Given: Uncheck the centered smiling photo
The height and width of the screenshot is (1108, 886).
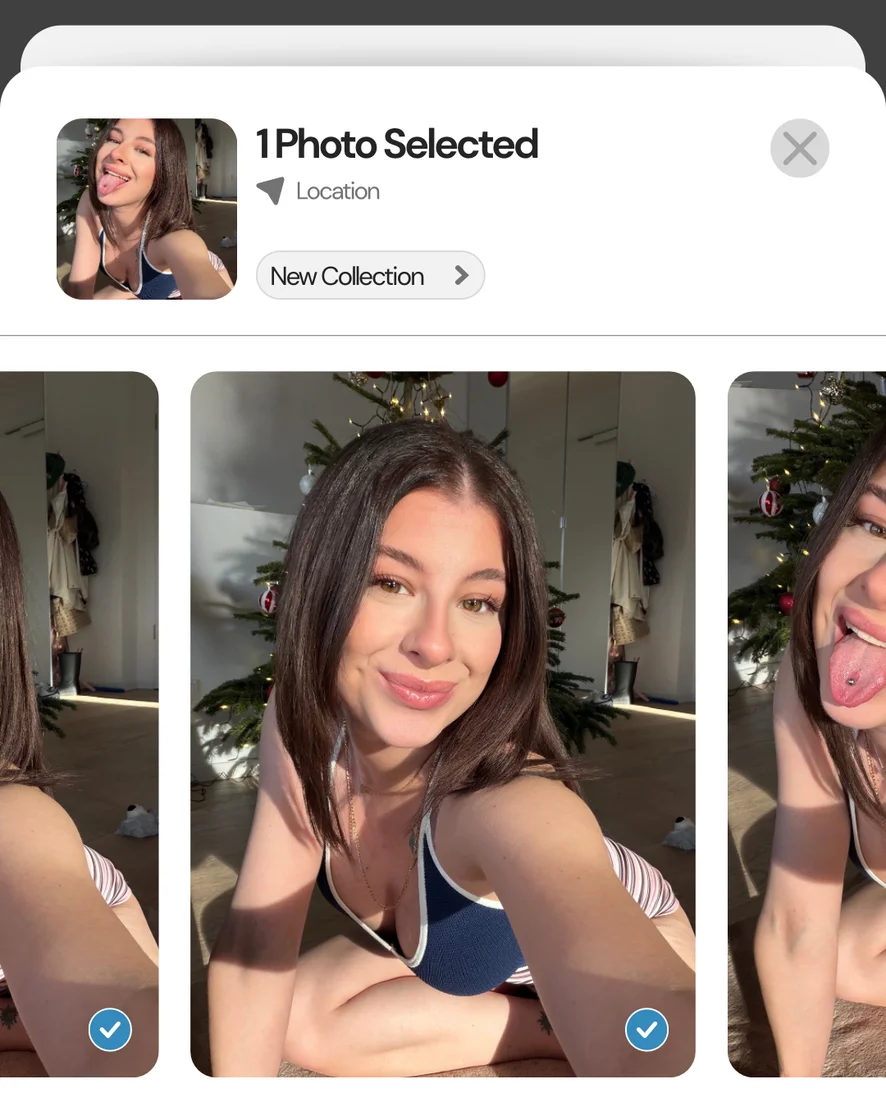Looking at the screenshot, I should [647, 1029].
